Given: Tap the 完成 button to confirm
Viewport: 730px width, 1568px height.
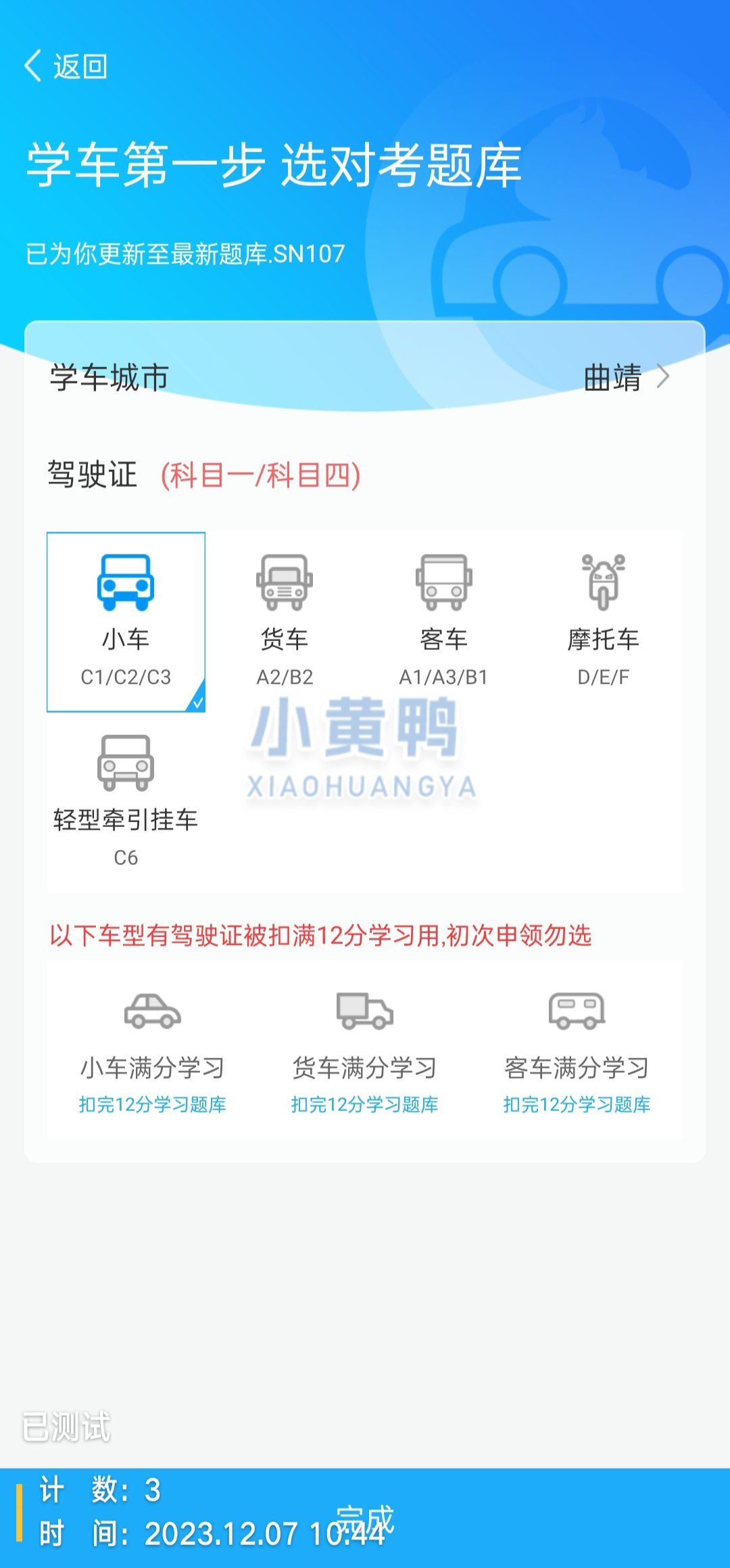Looking at the screenshot, I should (x=365, y=1519).
